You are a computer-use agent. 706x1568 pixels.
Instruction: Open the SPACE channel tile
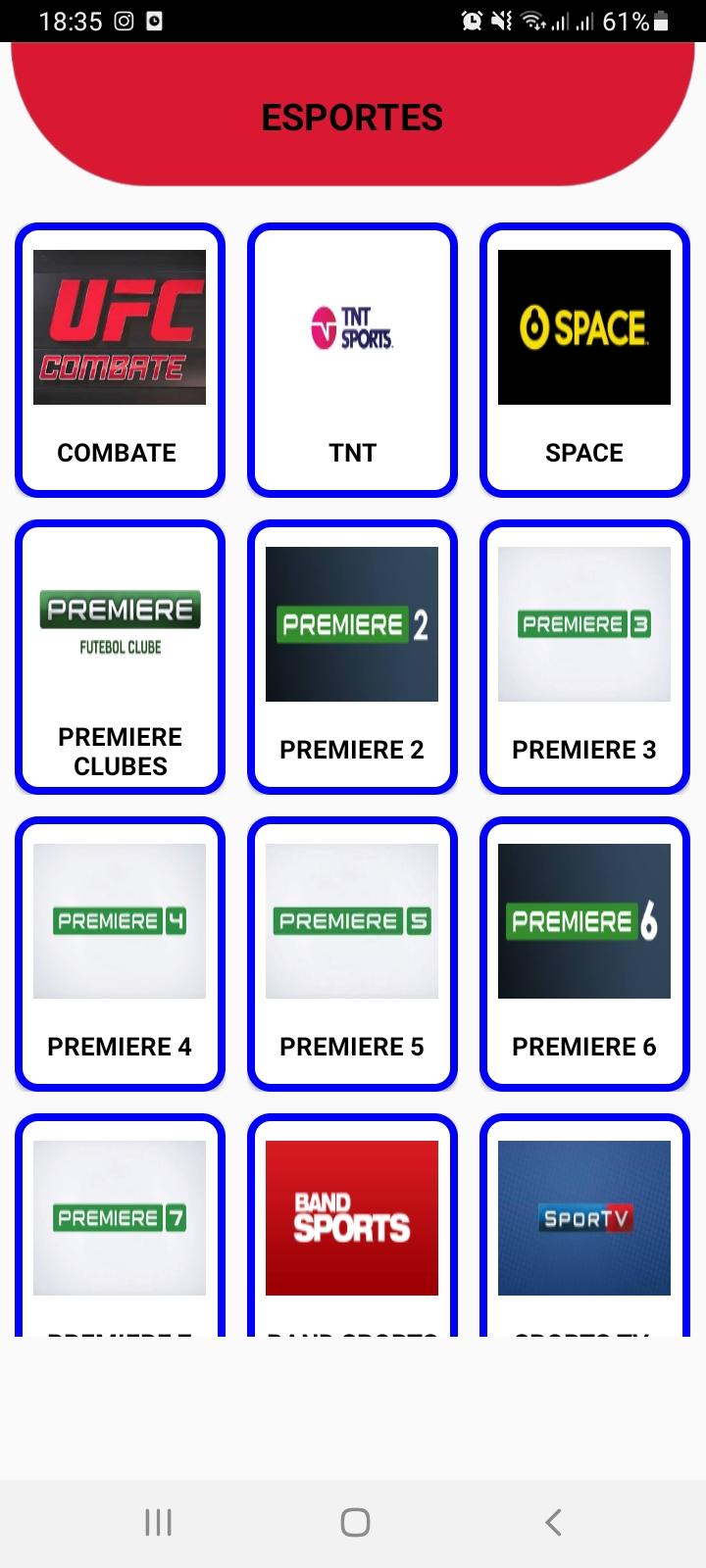(584, 360)
